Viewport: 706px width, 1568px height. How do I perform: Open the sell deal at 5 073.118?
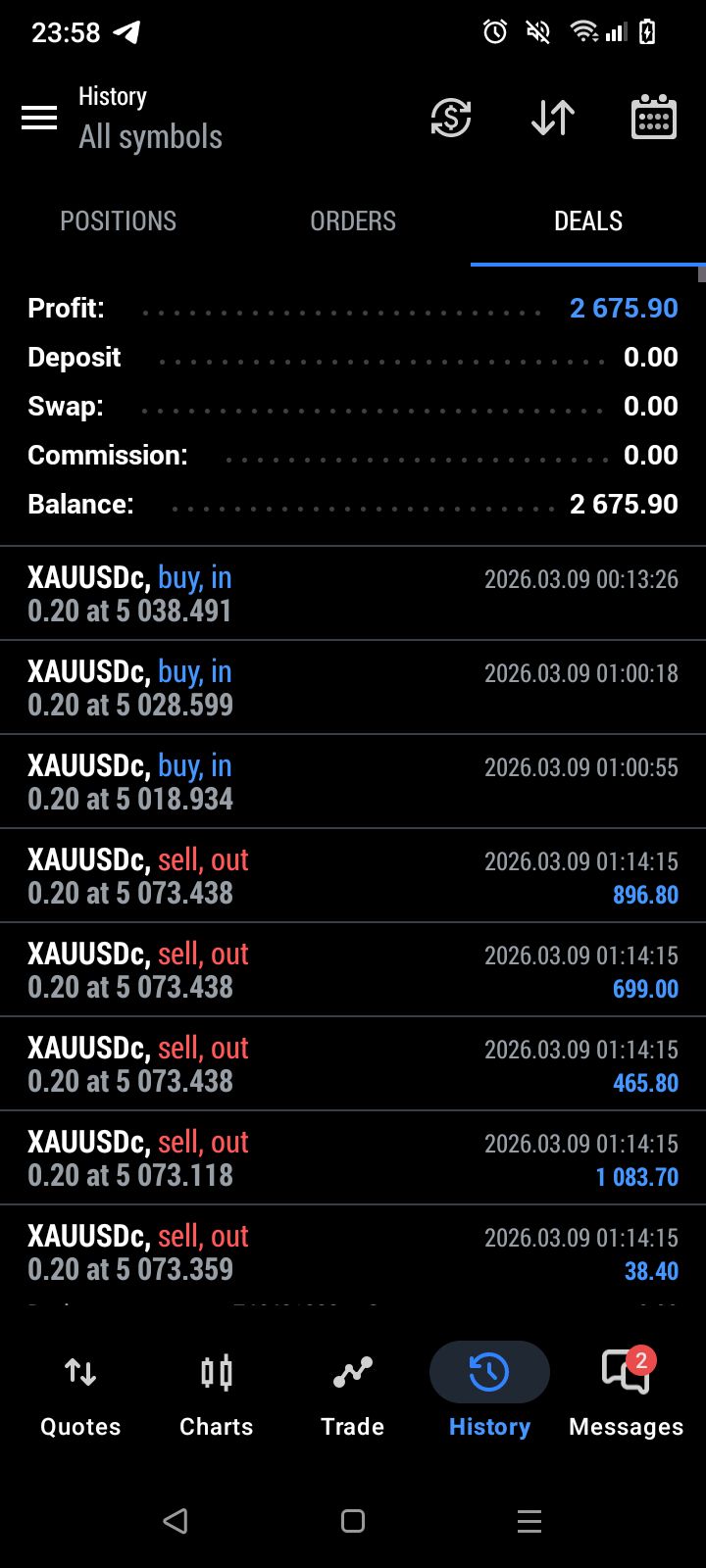click(x=353, y=1158)
